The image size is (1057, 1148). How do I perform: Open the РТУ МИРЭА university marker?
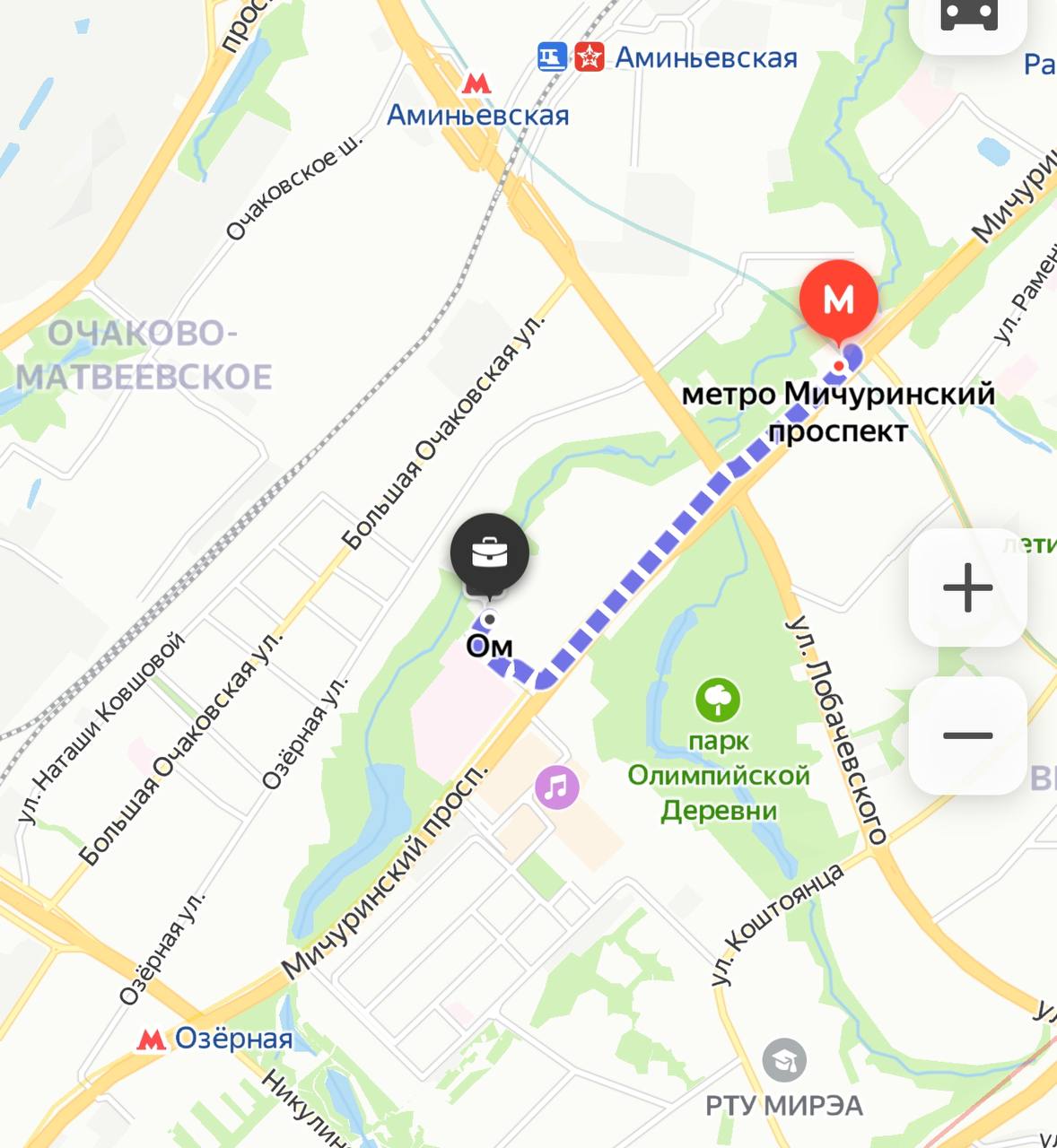[x=783, y=1061]
